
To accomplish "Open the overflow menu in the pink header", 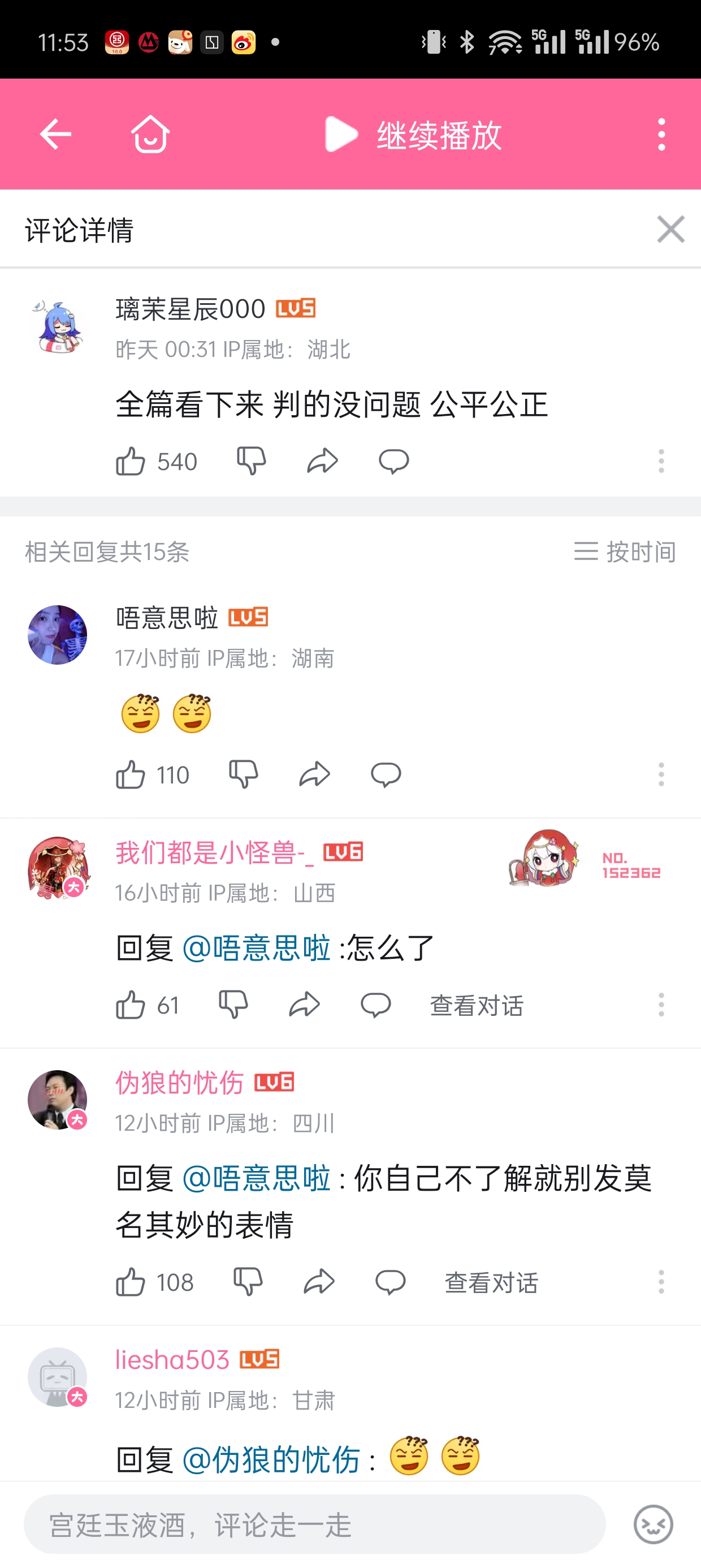I will coord(661,135).
